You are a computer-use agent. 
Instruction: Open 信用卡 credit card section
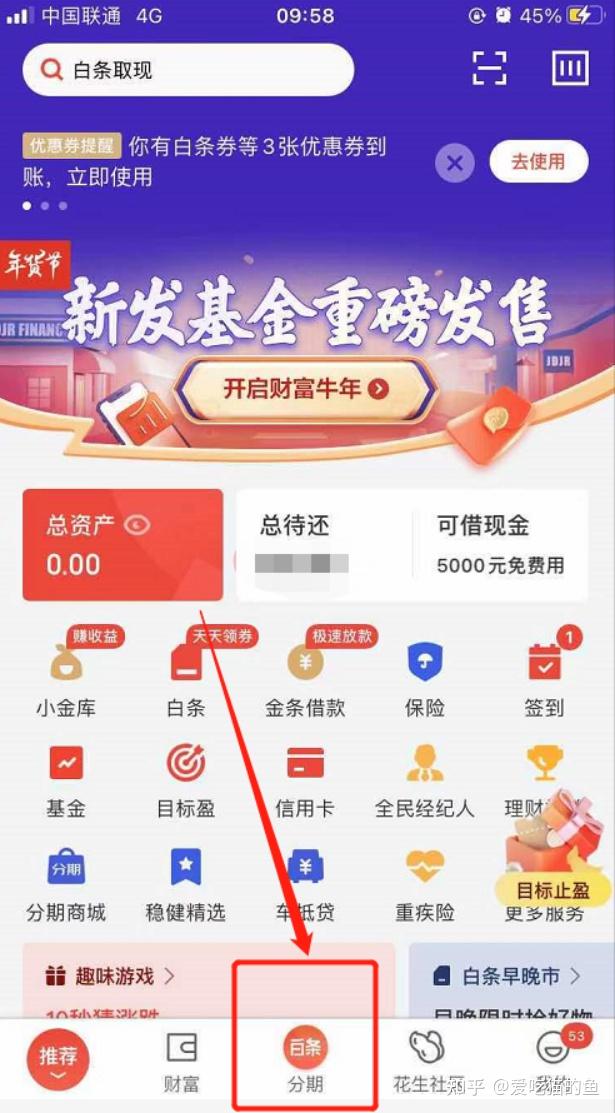click(x=305, y=780)
